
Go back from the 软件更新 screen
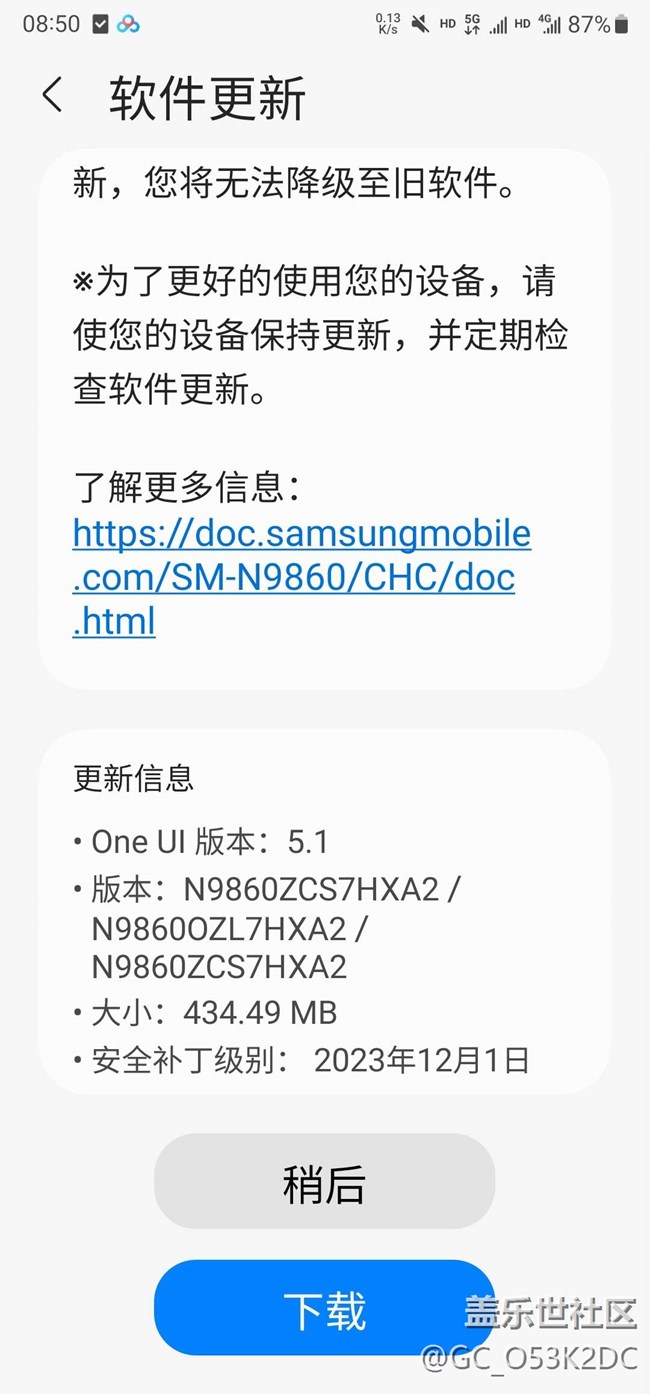(x=53, y=96)
